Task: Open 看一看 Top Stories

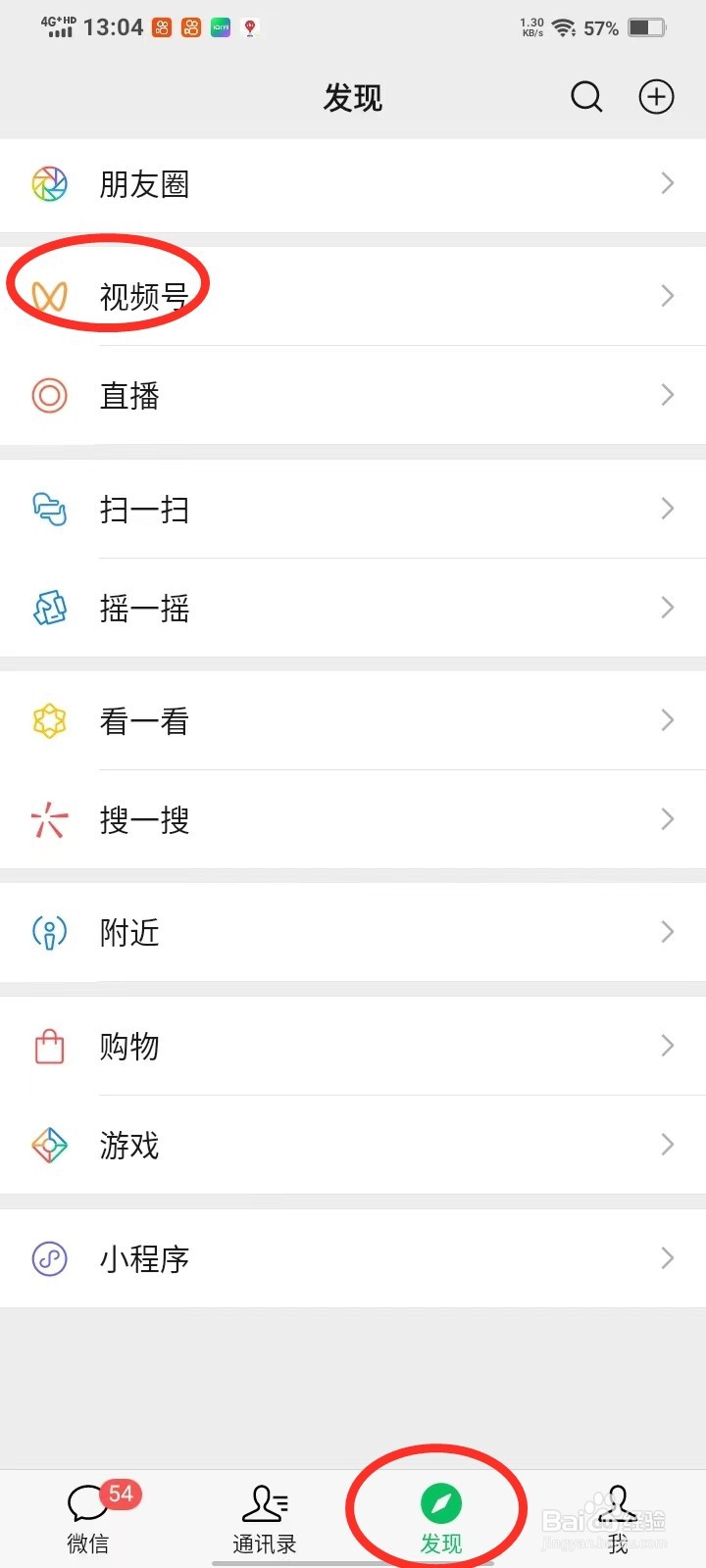Action: pyautogui.click(x=353, y=720)
